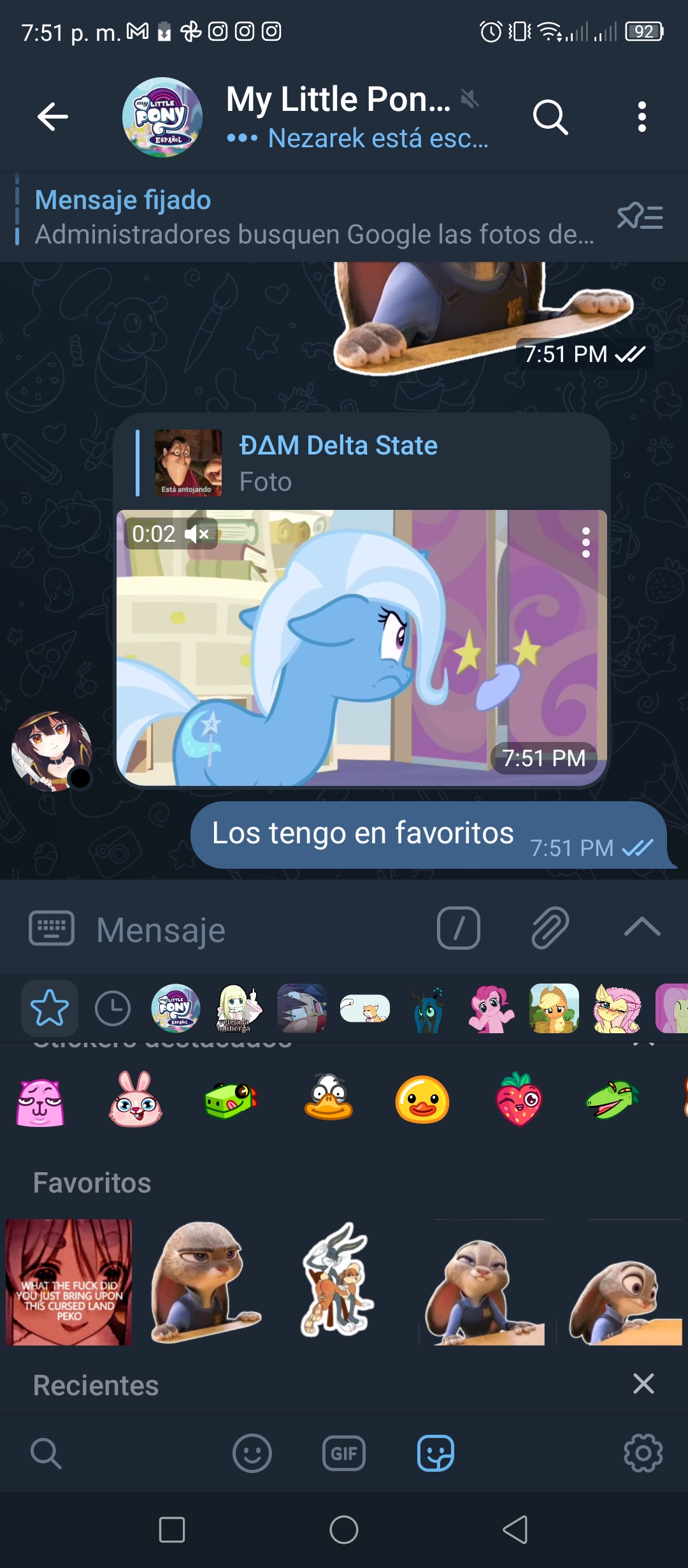Switch to the emoji smiley tab
This screenshot has width=688, height=1568.
click(252, 1453)
